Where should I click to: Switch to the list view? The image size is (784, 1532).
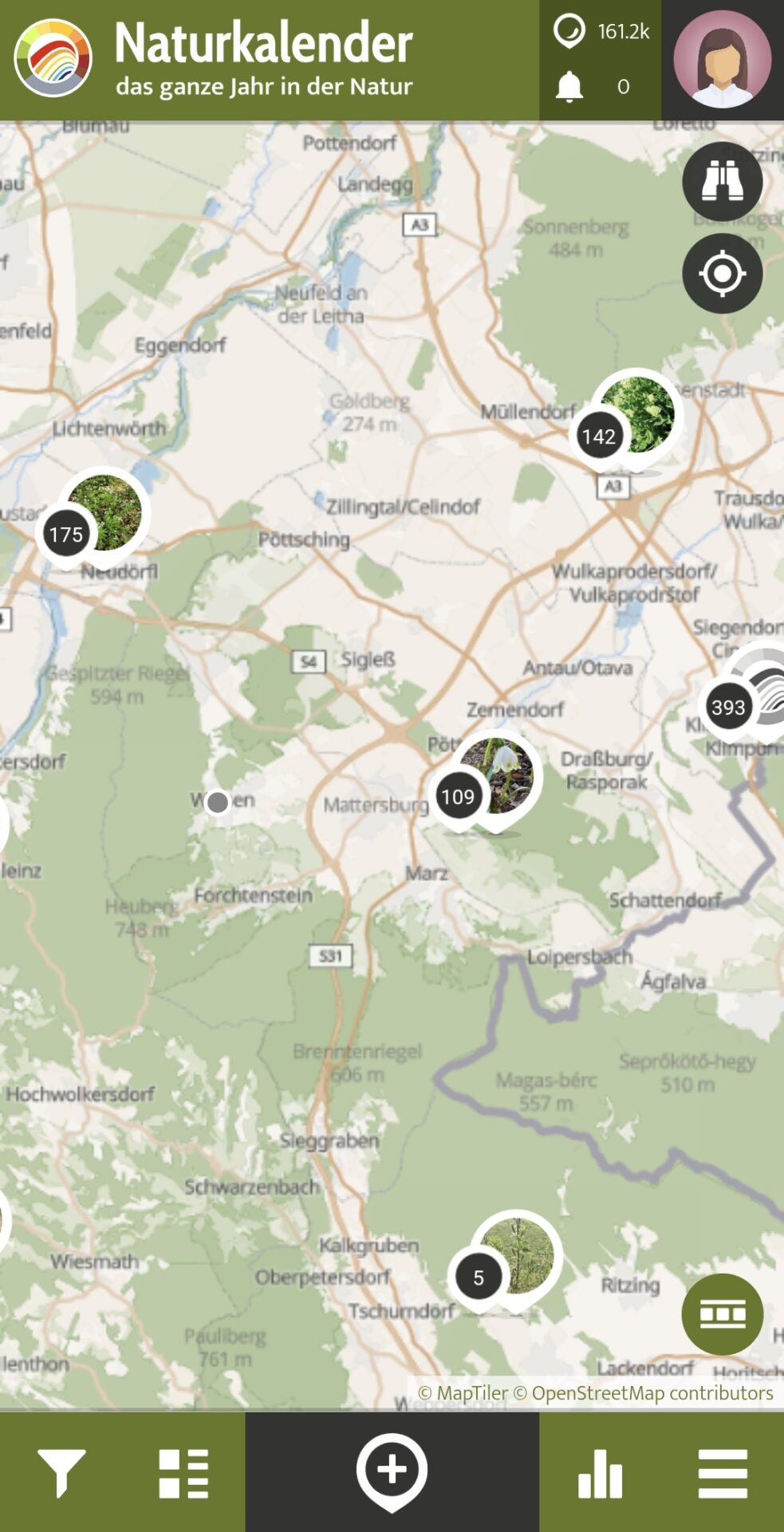coord(183,1472)
